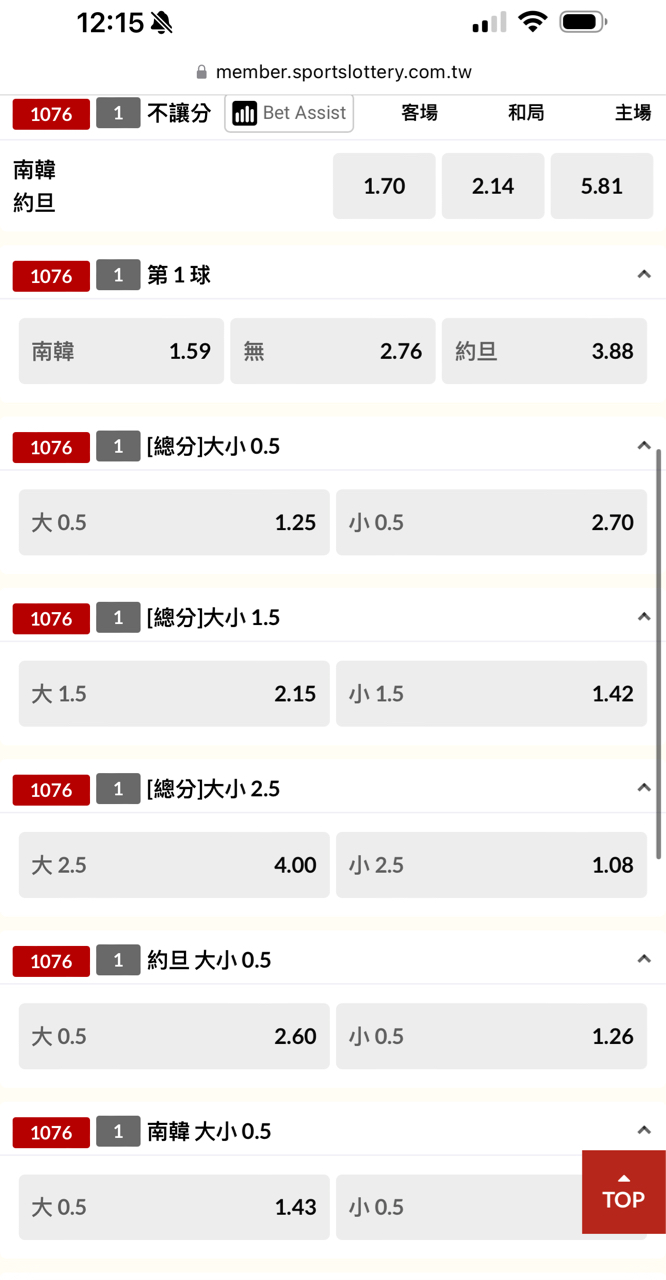Viewport: 666px width, 1280px height.
Task: Collapse the [總分]大小 1.5 section
Action: click(x=644, y=617)
